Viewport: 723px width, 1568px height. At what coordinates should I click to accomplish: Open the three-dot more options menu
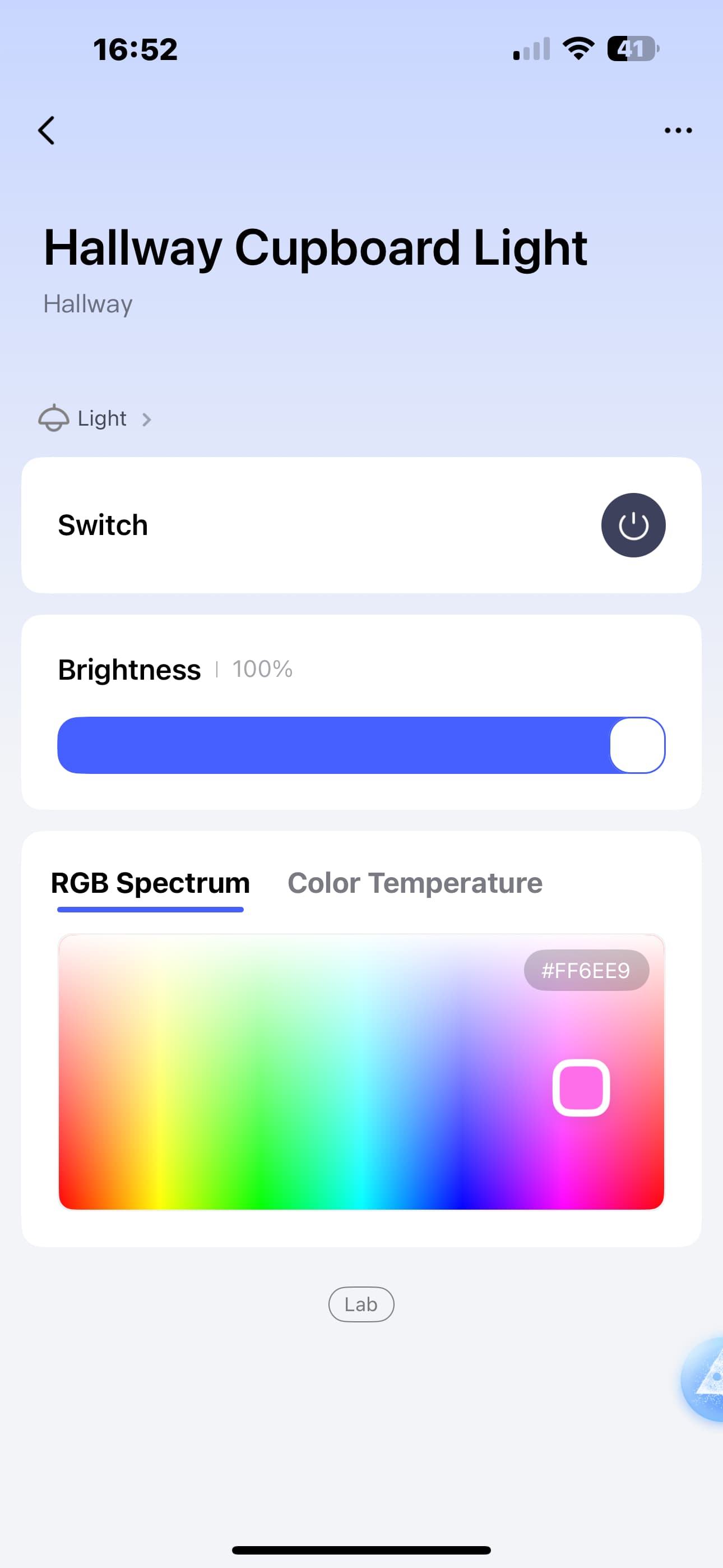(678, 130)
